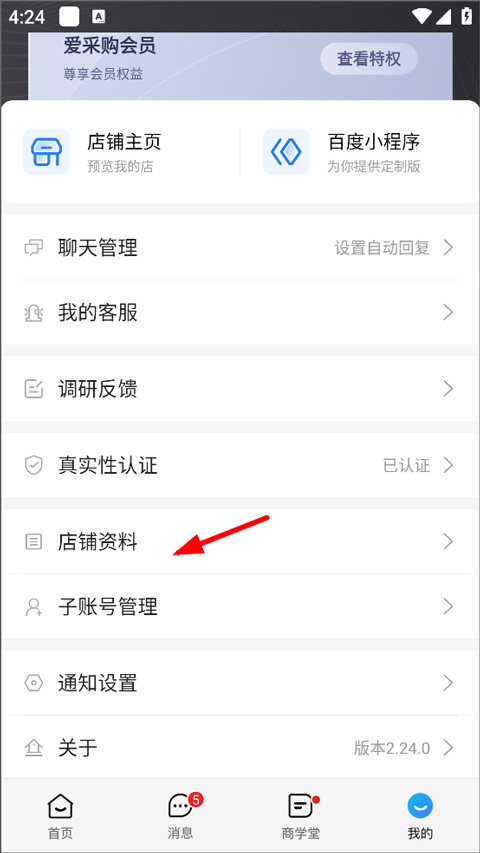Select the 我的 tab
The width and height of the screenshot is (480, 853).
pos(420,816)
